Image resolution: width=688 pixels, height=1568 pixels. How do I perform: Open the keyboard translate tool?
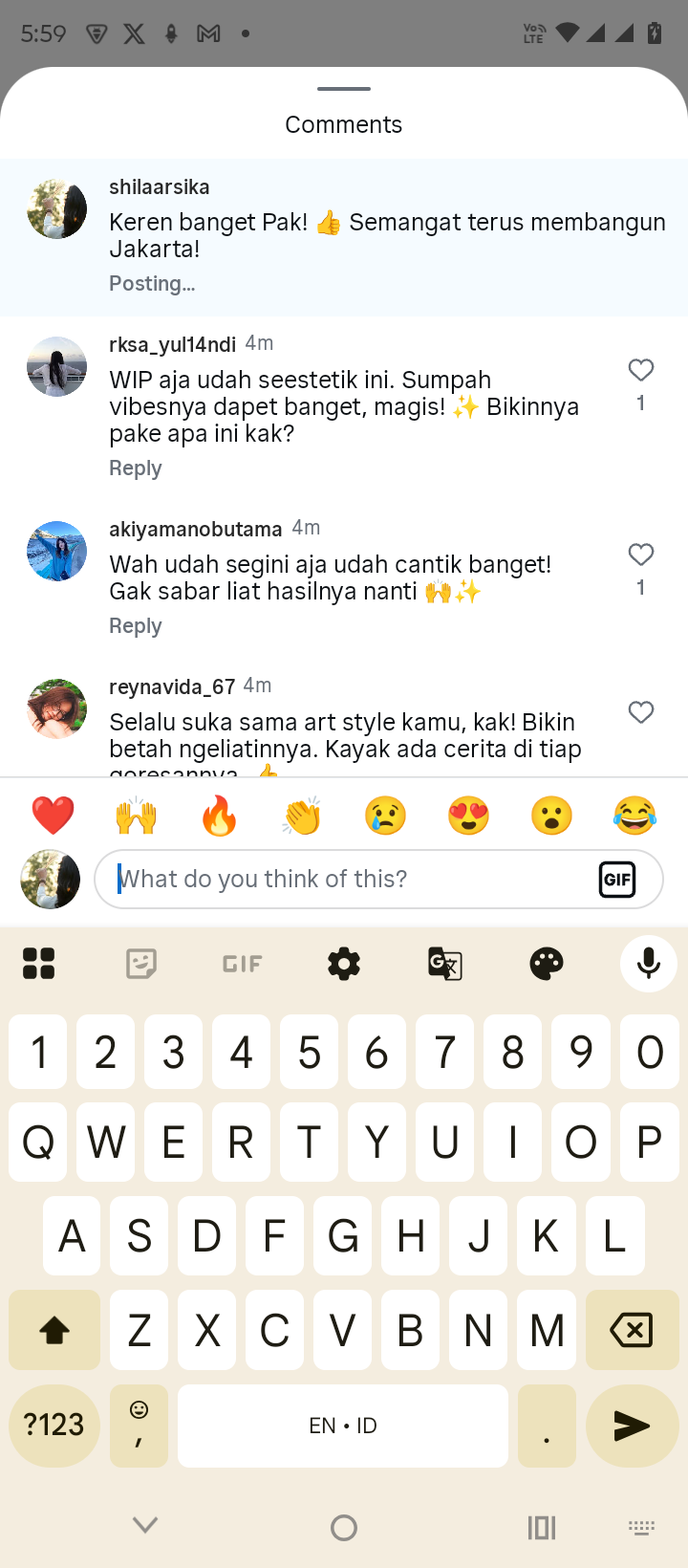(445, 964)
